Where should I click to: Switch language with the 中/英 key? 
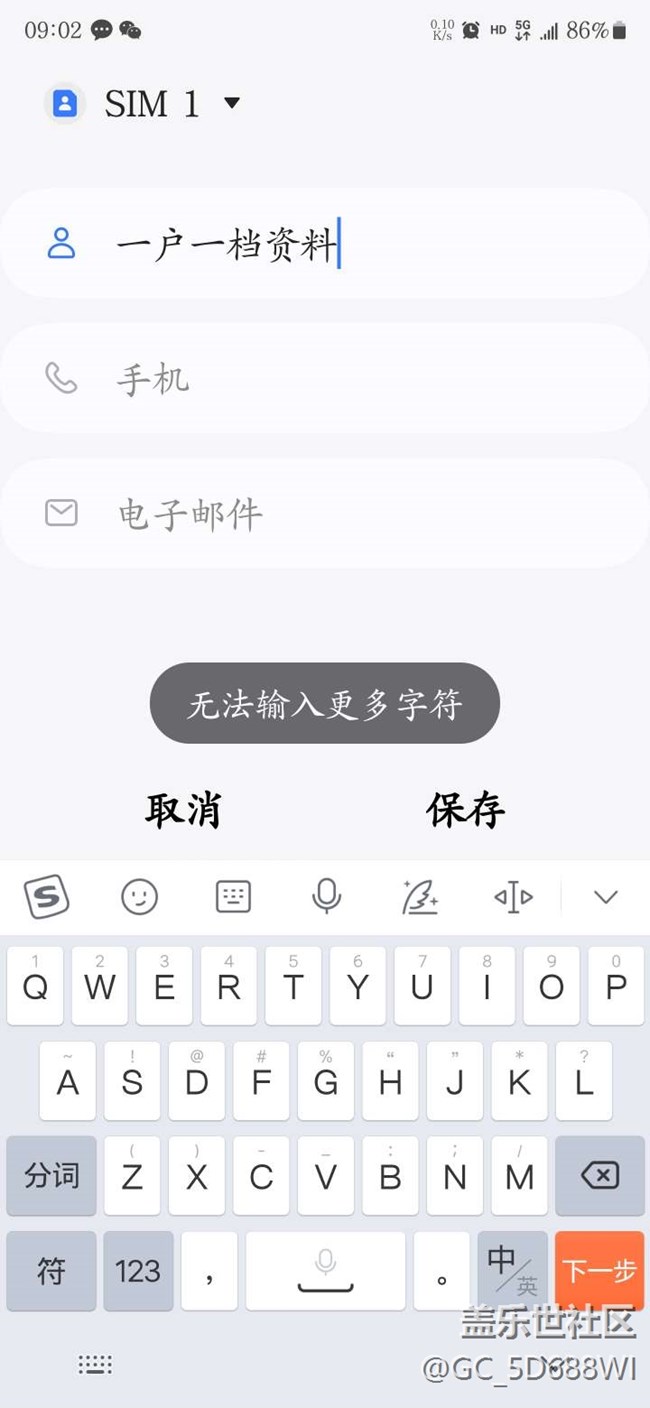pyautogui.click(x=513, y=1271)
